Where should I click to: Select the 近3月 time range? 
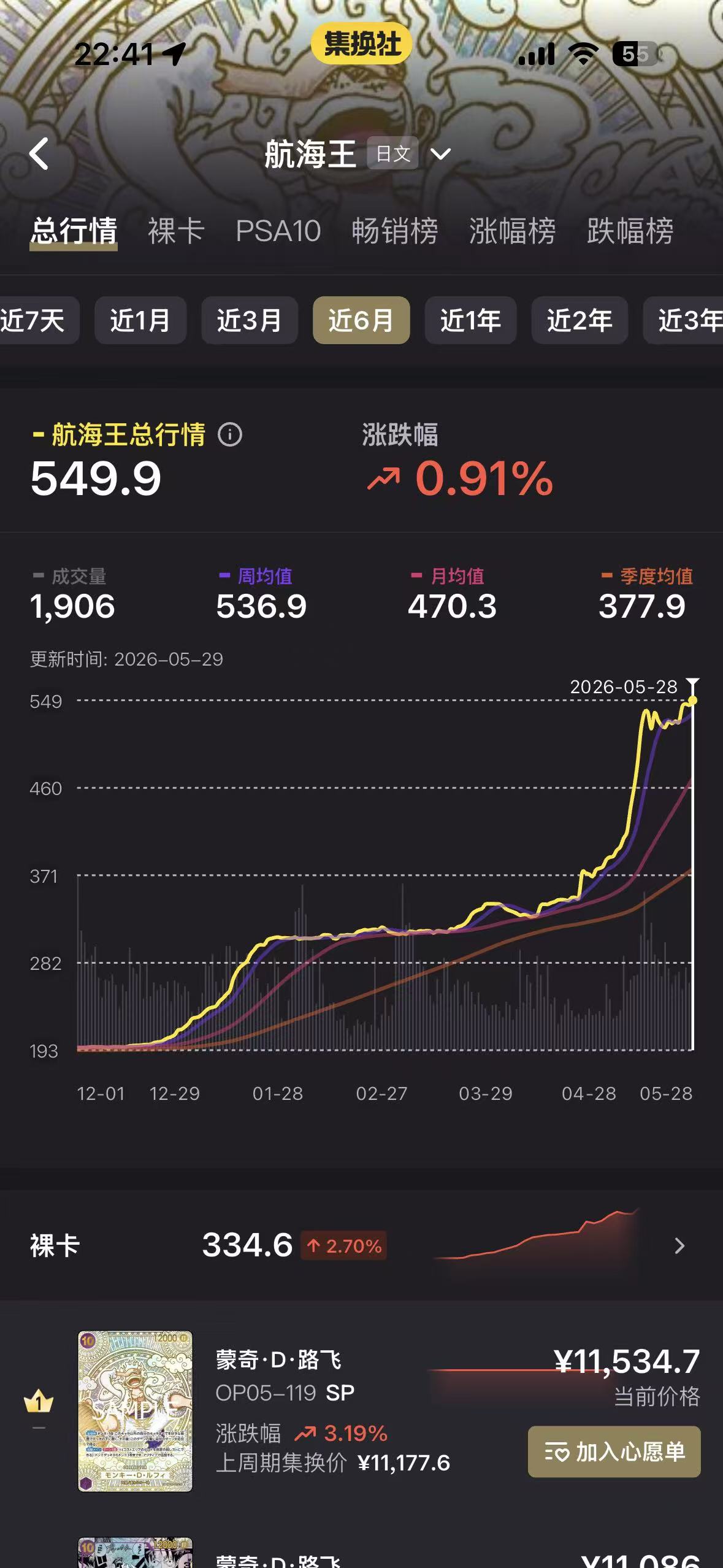[250, 320]
